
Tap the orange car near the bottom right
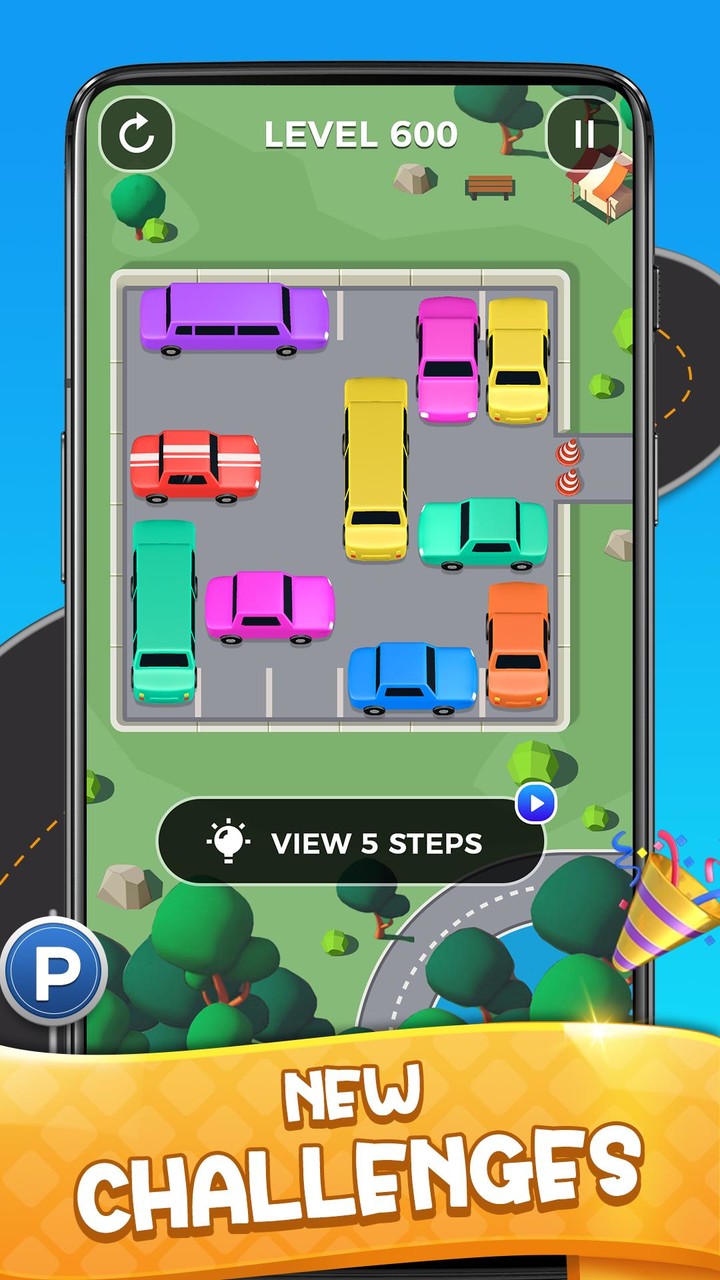(520, 645)
